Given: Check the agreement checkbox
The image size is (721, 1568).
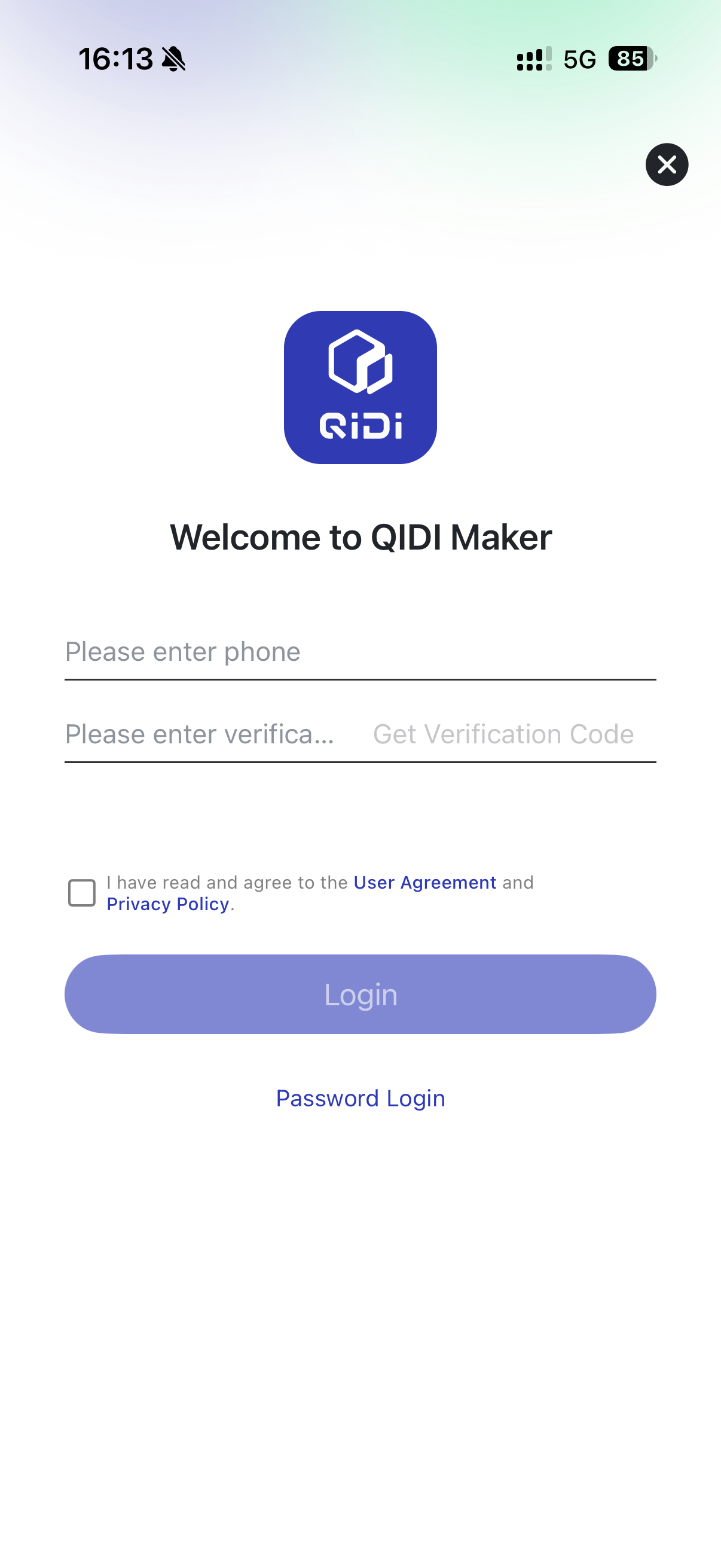Looking at the screenshot, I should [x=82, y=893].
